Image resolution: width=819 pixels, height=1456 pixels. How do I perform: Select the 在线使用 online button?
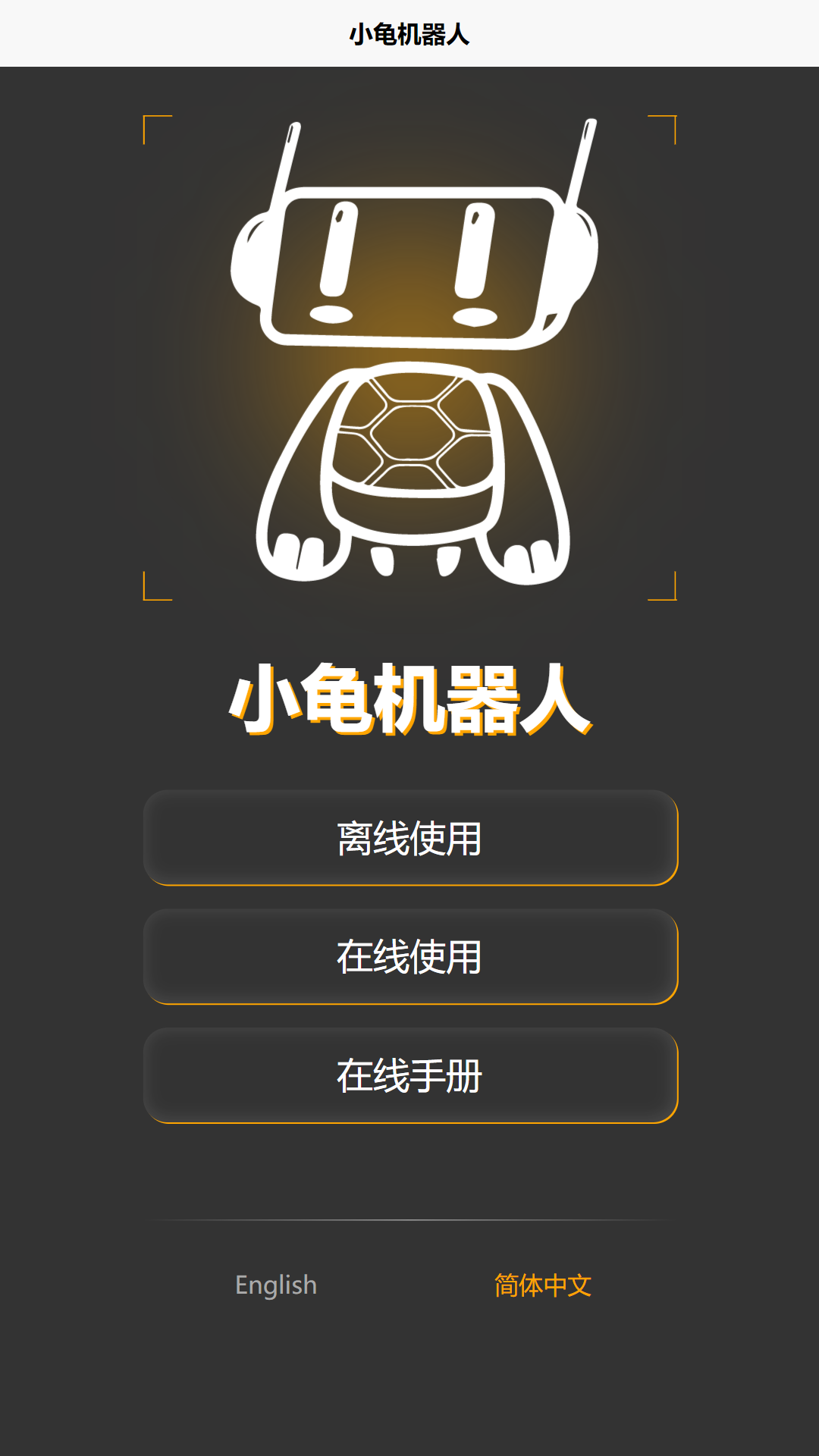click(x=409, y=956)
